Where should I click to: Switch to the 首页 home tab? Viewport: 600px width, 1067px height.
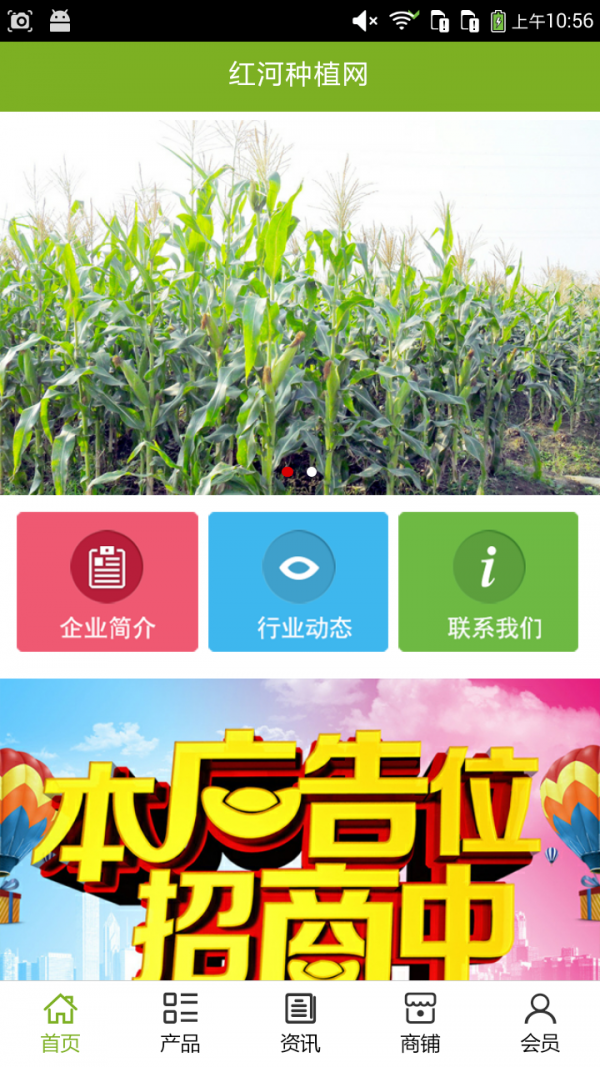[x=60, y=1023]
